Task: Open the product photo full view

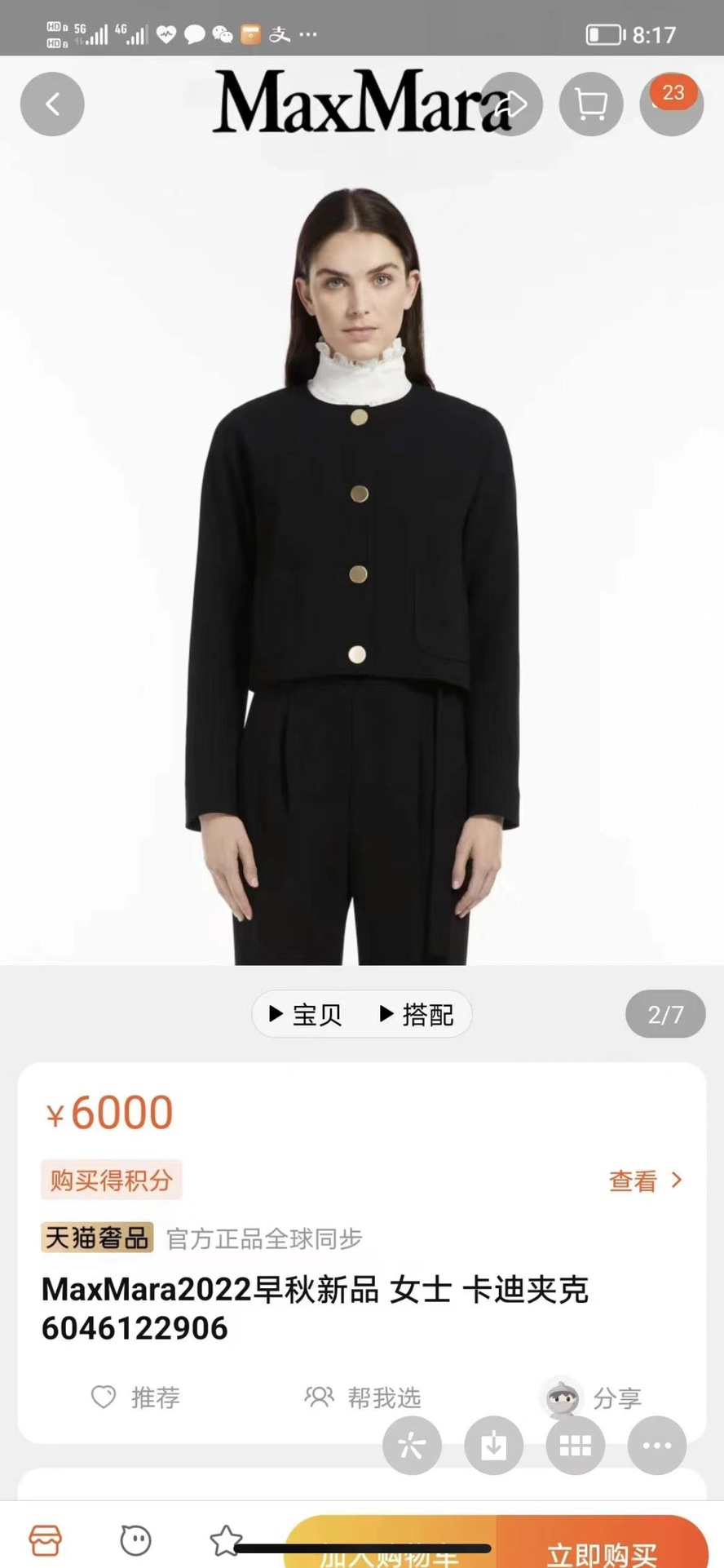Action: (x=362, y=555)
